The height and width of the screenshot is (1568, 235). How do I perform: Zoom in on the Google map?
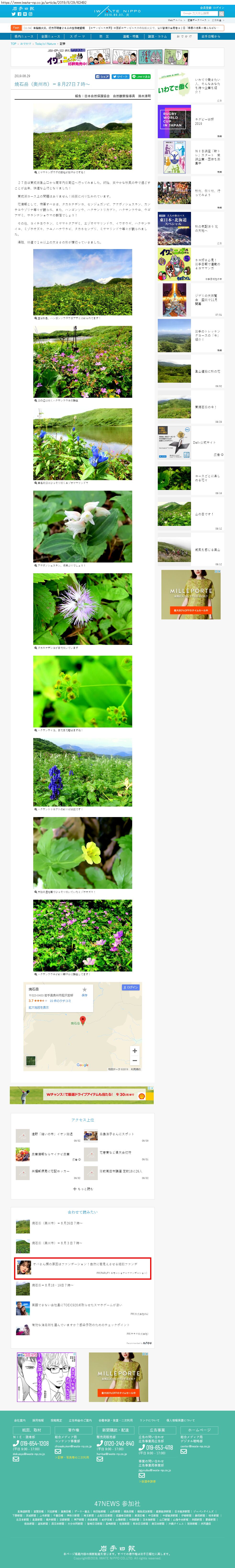click(135, 1050)
